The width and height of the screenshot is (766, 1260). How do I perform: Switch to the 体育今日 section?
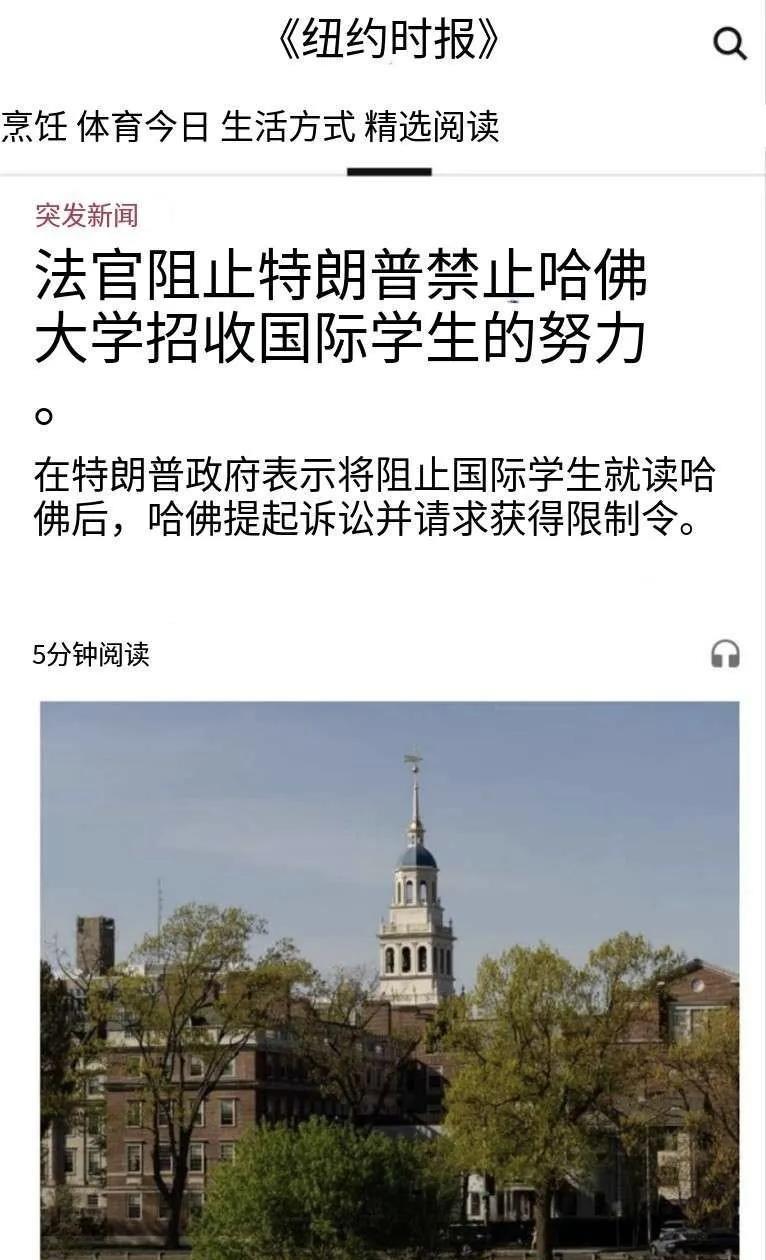coord(143,127)
